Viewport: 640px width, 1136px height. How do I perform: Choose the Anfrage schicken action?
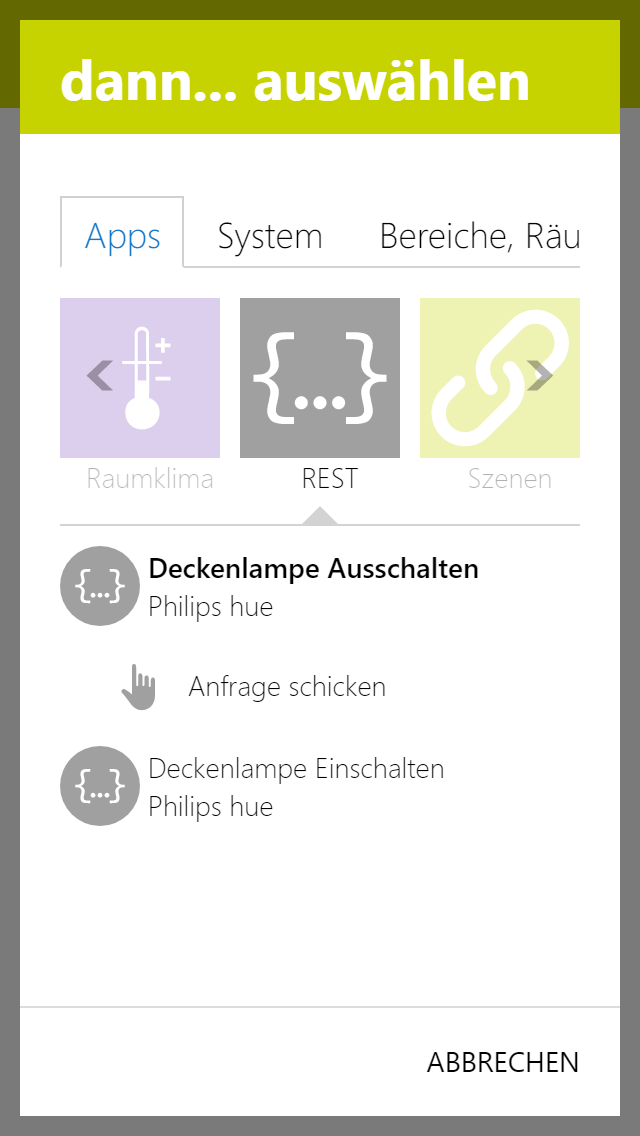pos(286,687)
